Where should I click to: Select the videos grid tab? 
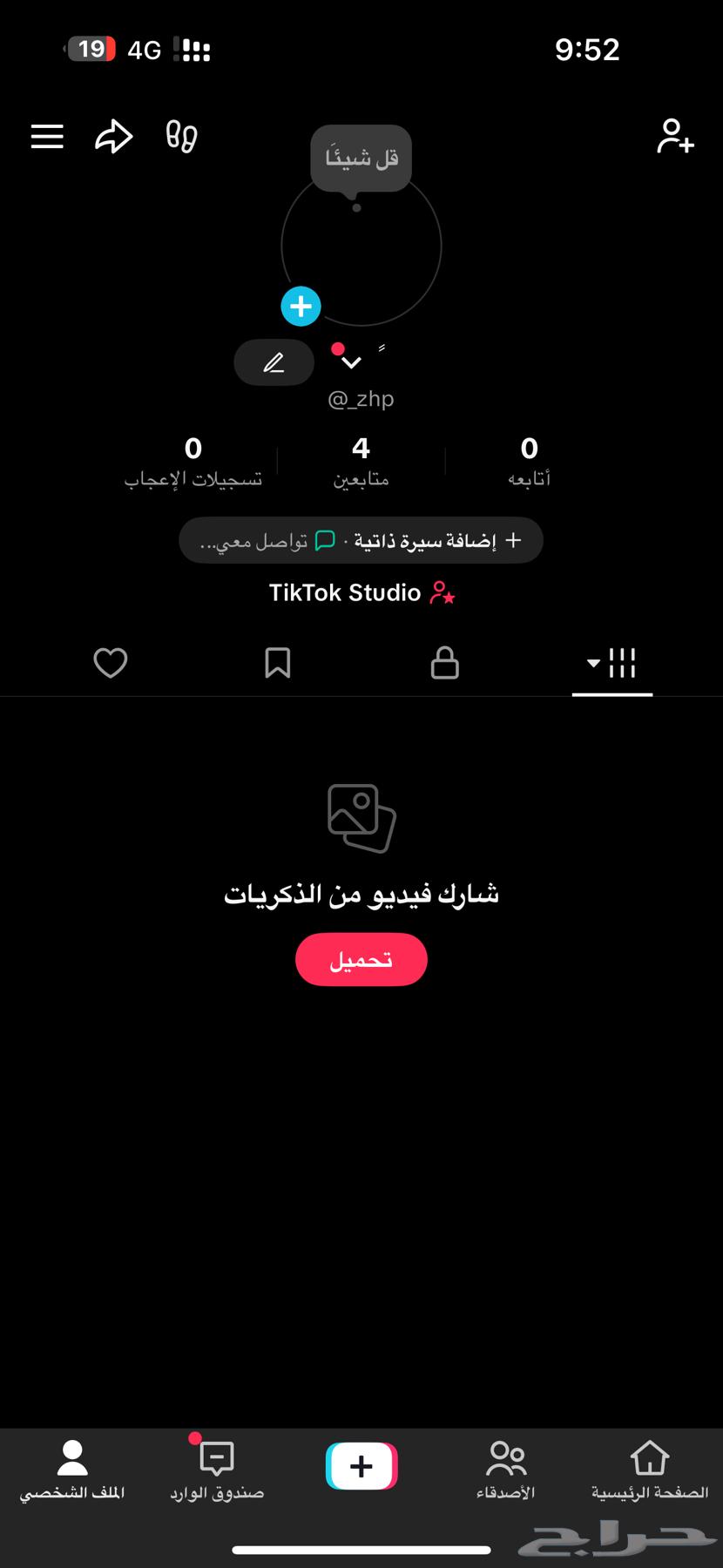pos(622,663)
